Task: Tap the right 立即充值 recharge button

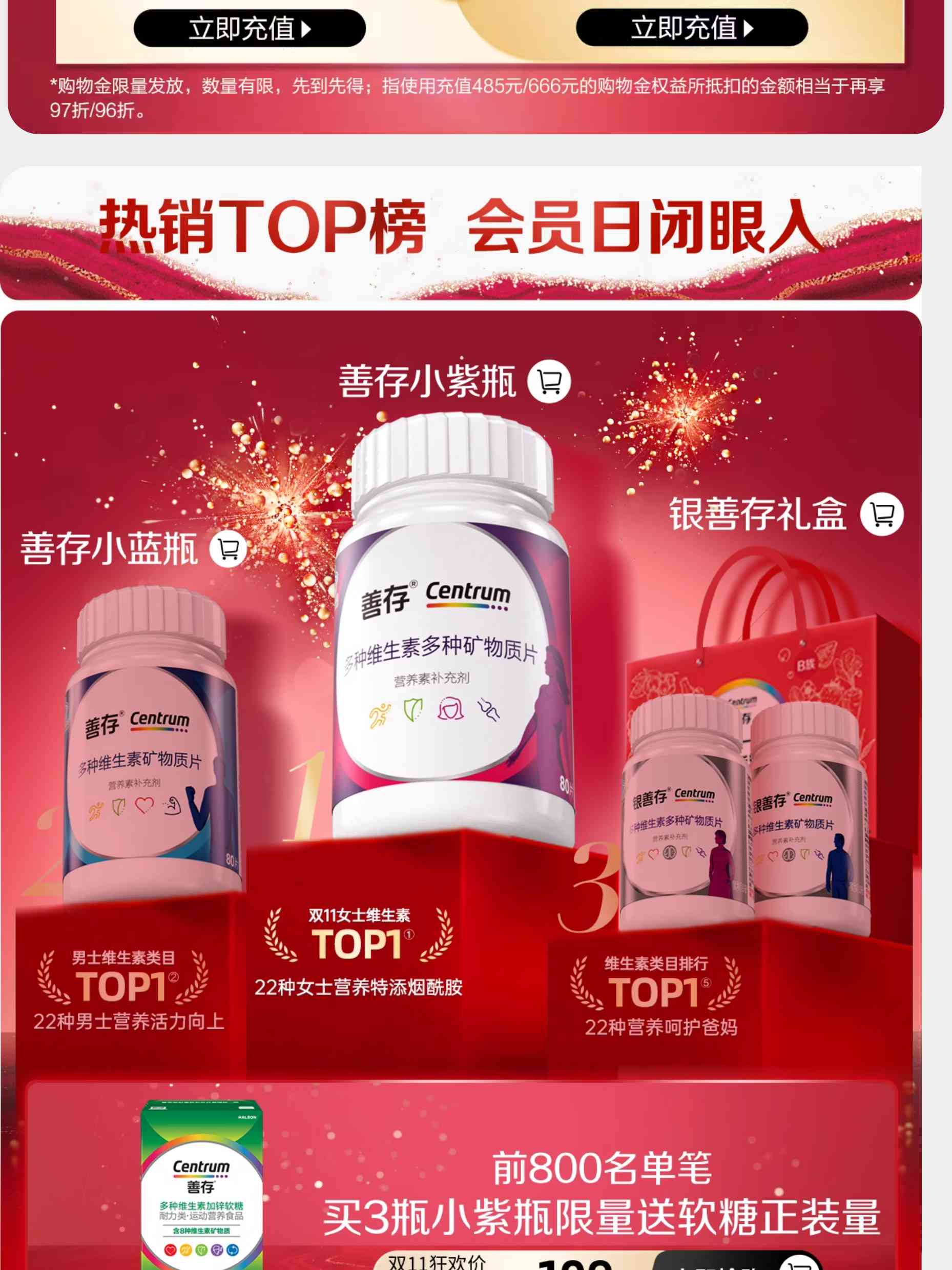Action: pos(692,28)
